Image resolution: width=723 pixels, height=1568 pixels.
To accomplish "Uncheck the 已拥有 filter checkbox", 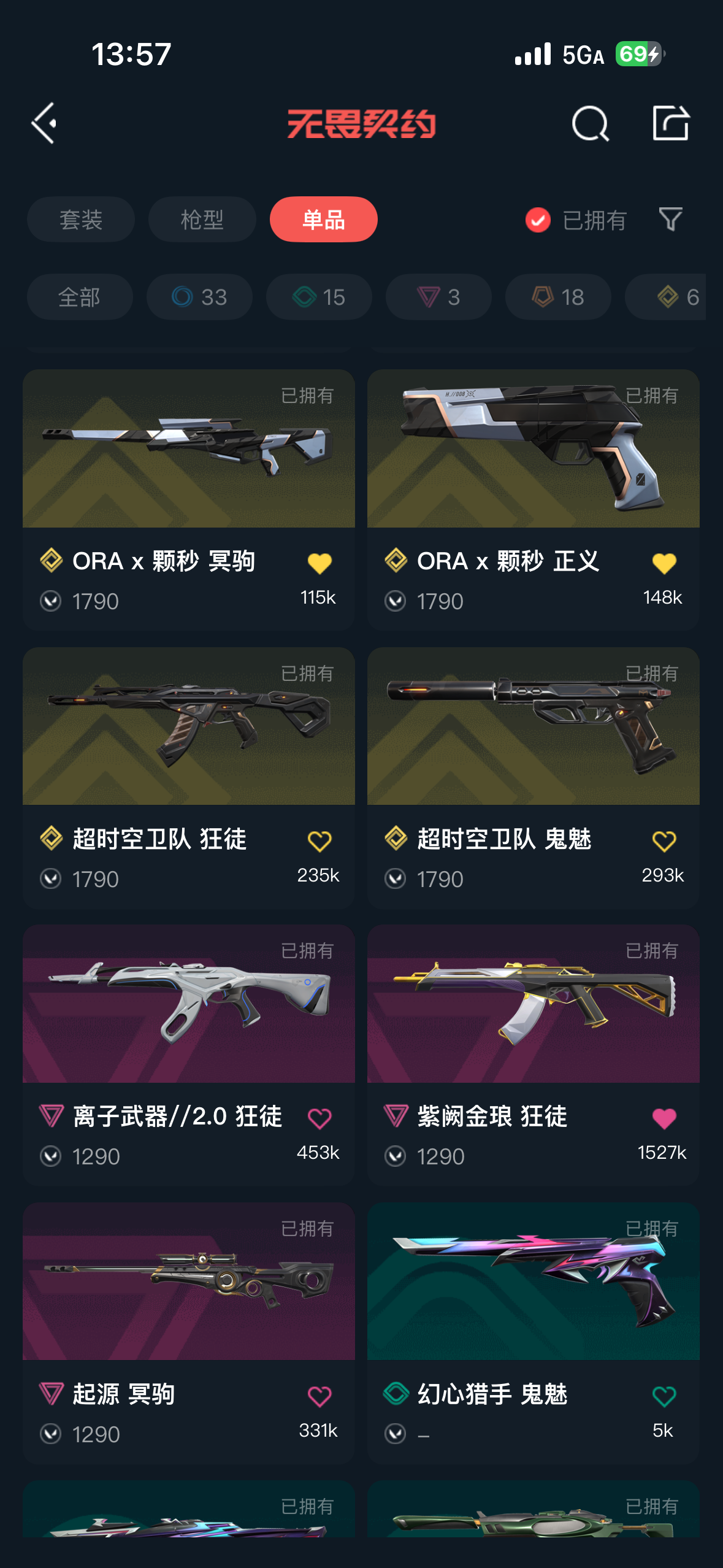I will coord(538,220).
